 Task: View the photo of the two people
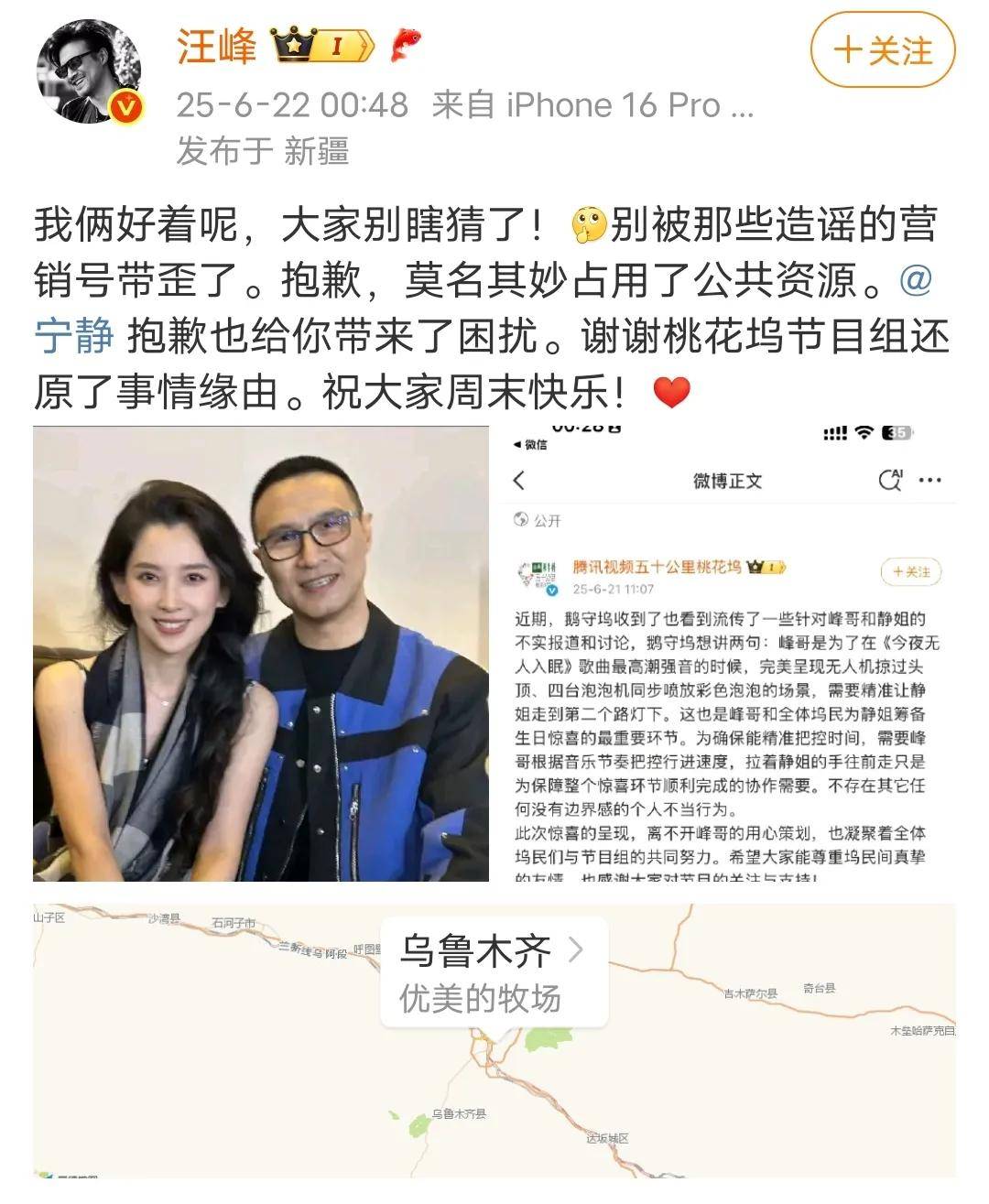[261, 654]
